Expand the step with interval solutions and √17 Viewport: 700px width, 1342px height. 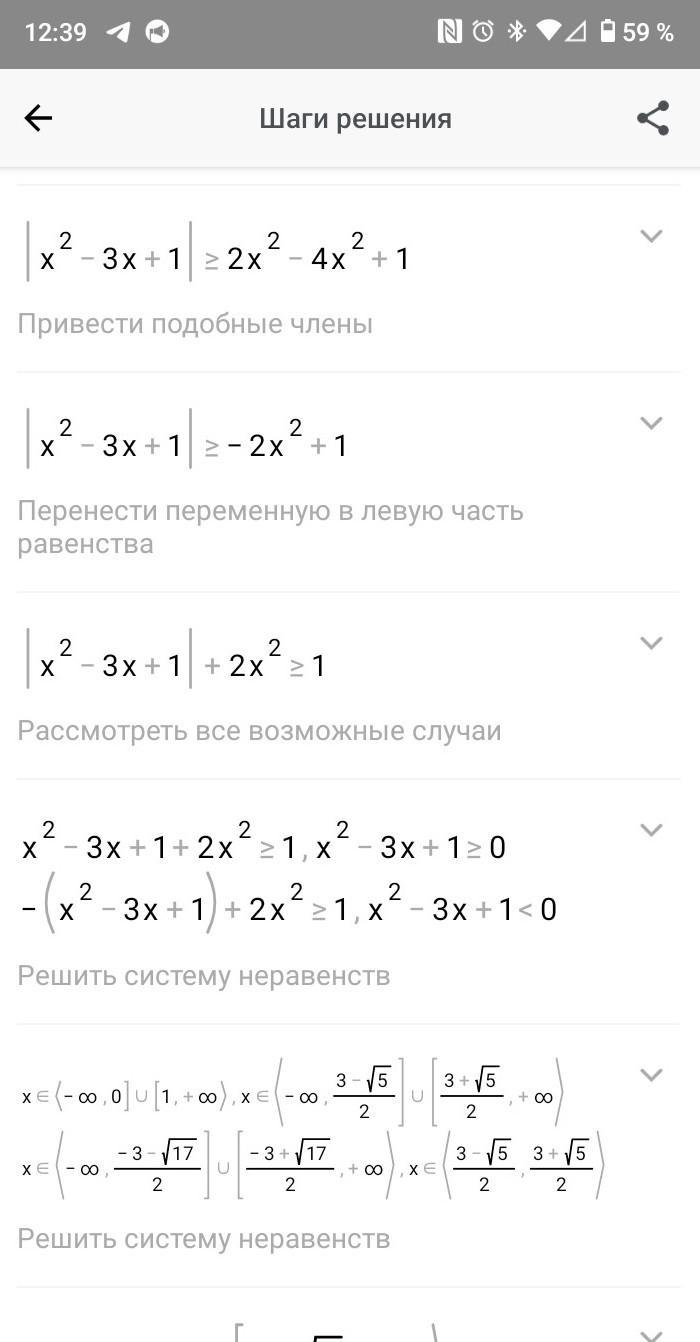651,1075
